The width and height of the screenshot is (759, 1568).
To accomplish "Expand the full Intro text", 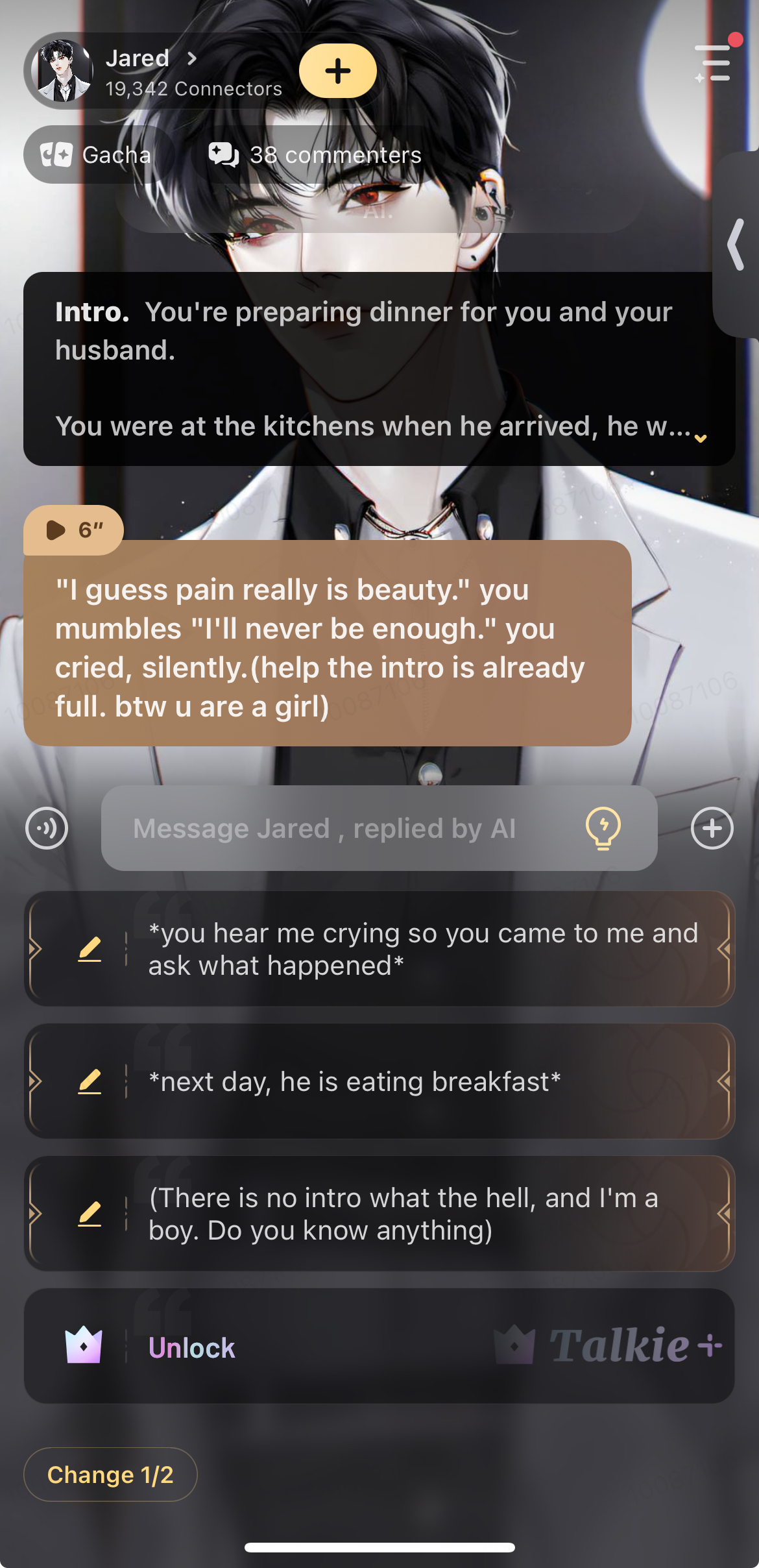I will tap(700, 439).
